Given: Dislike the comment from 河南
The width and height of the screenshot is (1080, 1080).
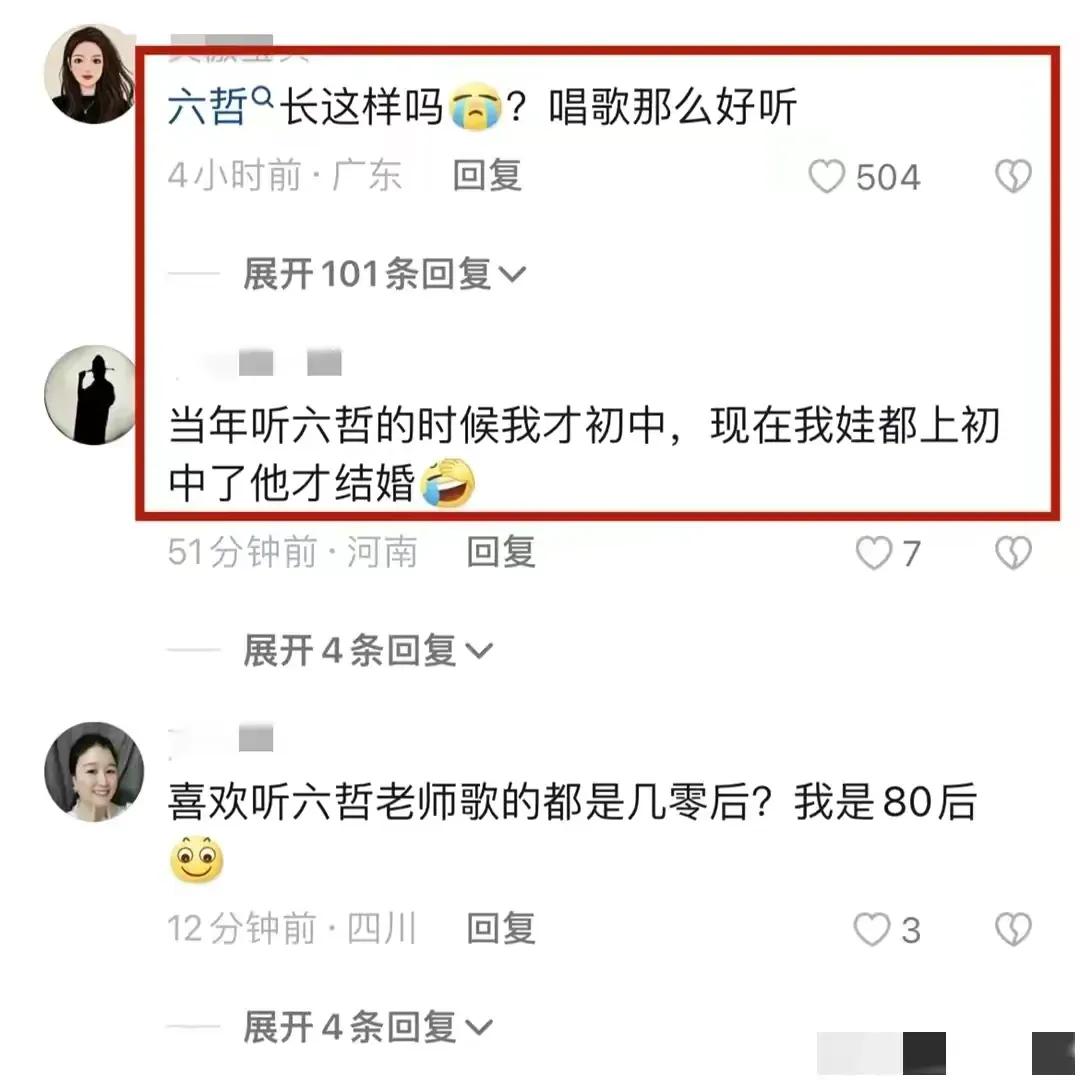Looking at the screenshot, I should click(x=1013, y=553).
